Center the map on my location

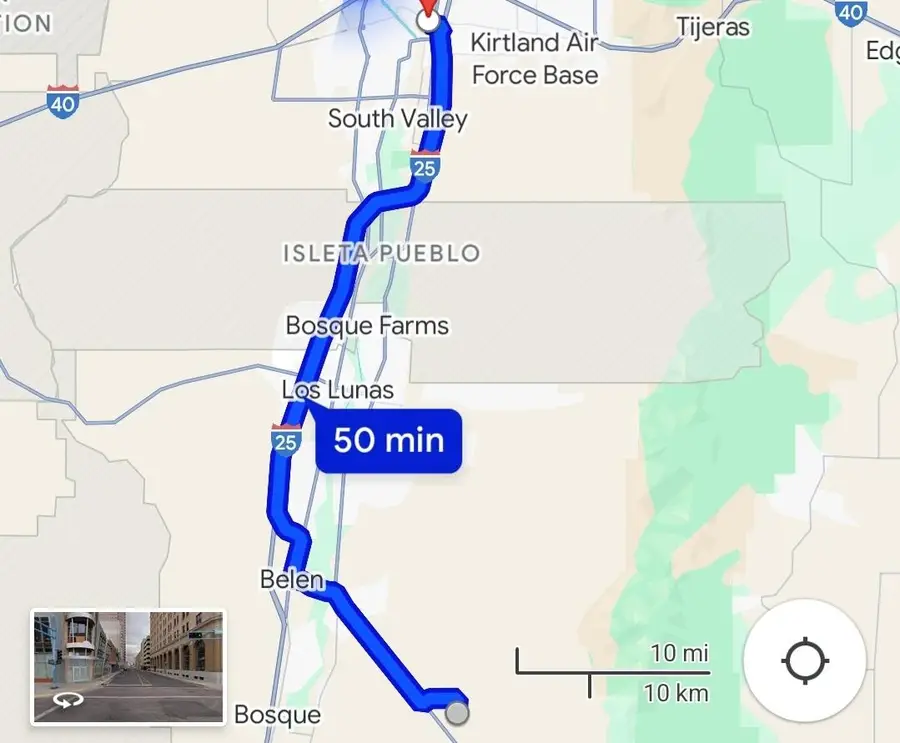pos(805,662)
